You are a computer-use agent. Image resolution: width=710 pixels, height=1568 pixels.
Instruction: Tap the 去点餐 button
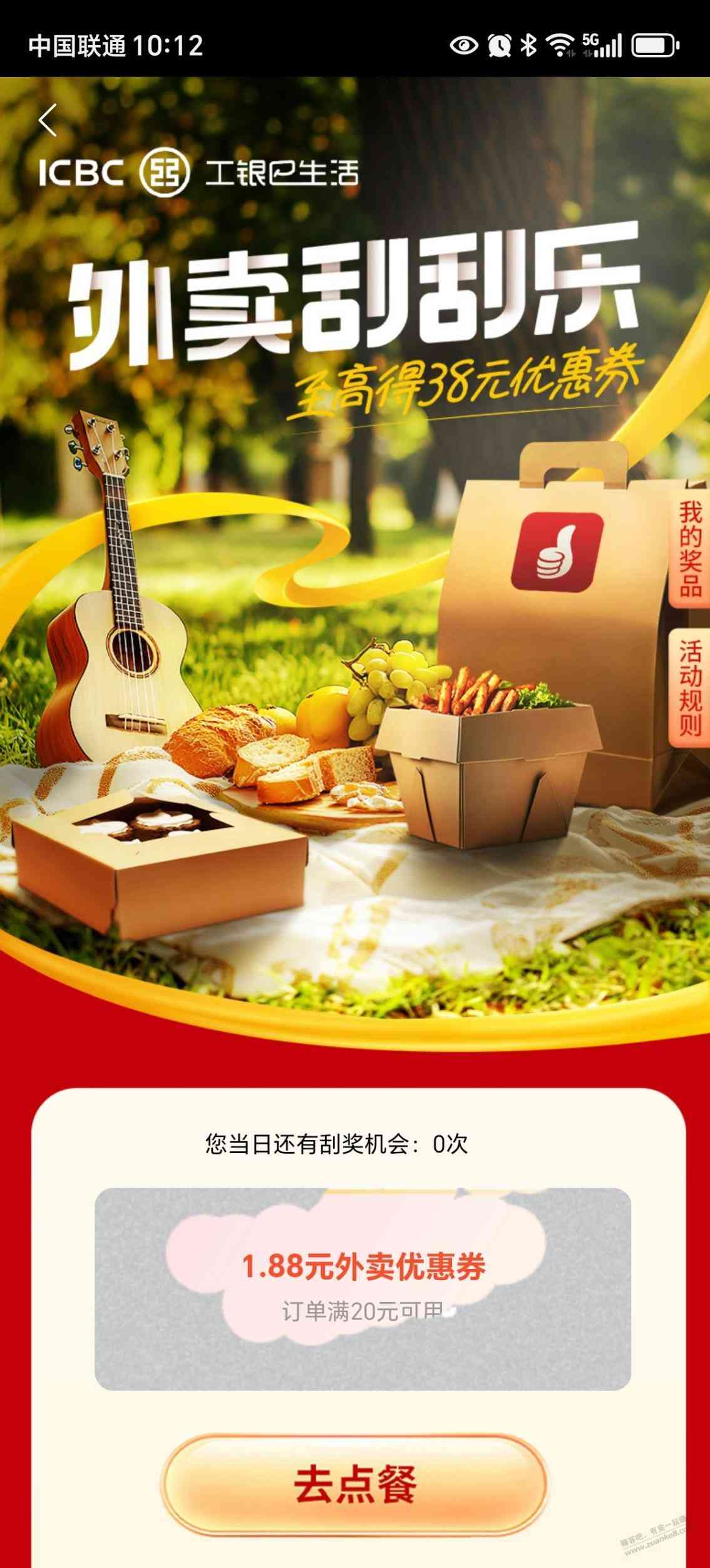[355, 1484]
